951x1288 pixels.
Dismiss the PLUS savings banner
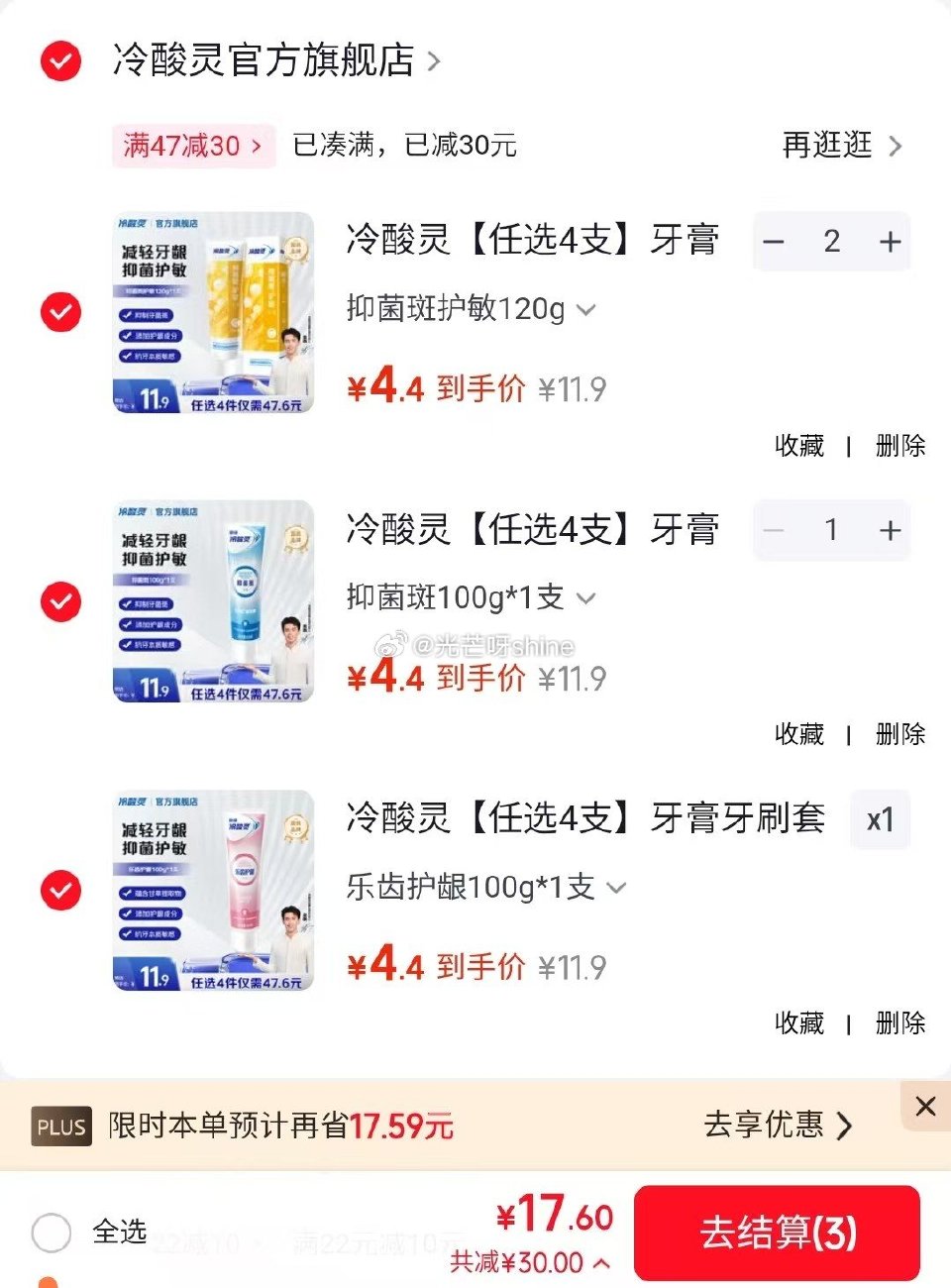925,1107
